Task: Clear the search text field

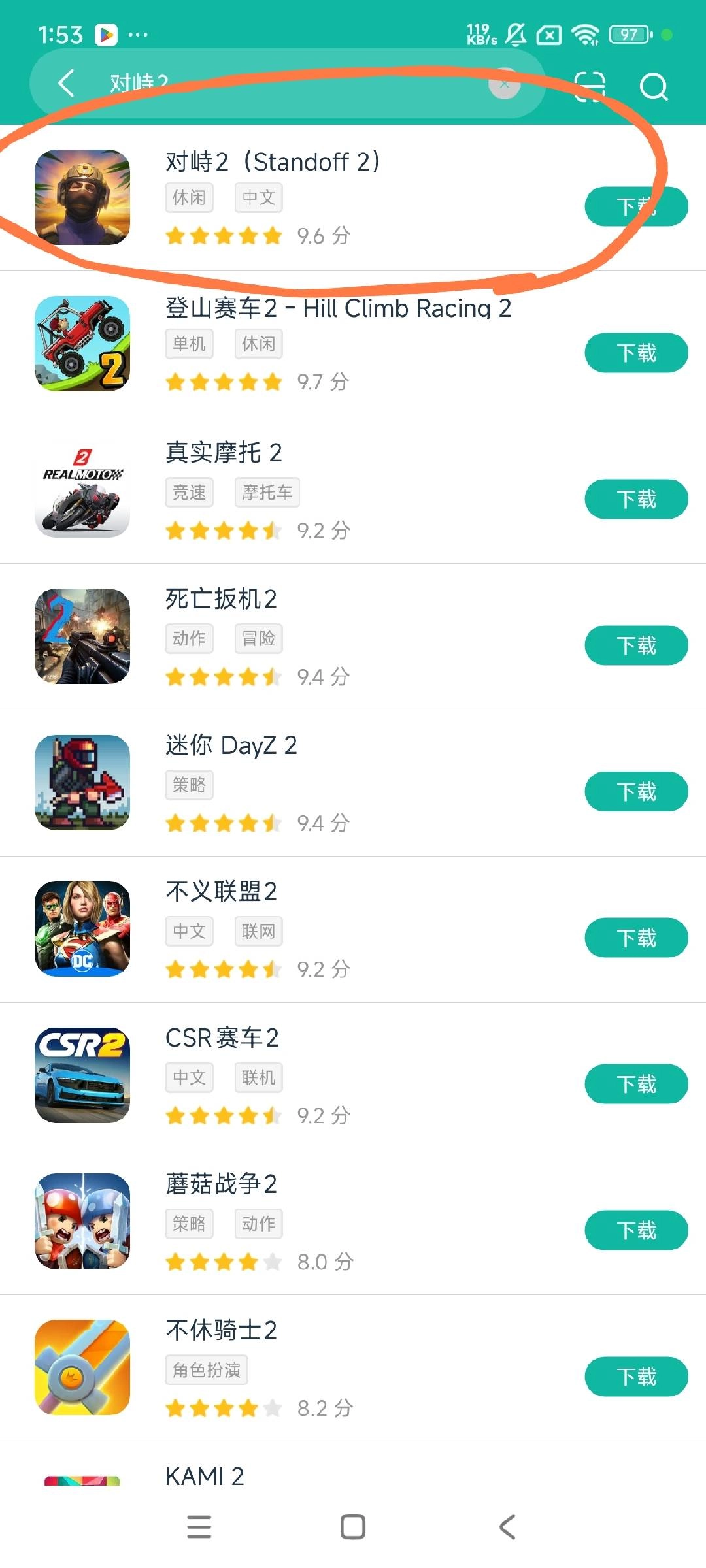Action: 505,84
